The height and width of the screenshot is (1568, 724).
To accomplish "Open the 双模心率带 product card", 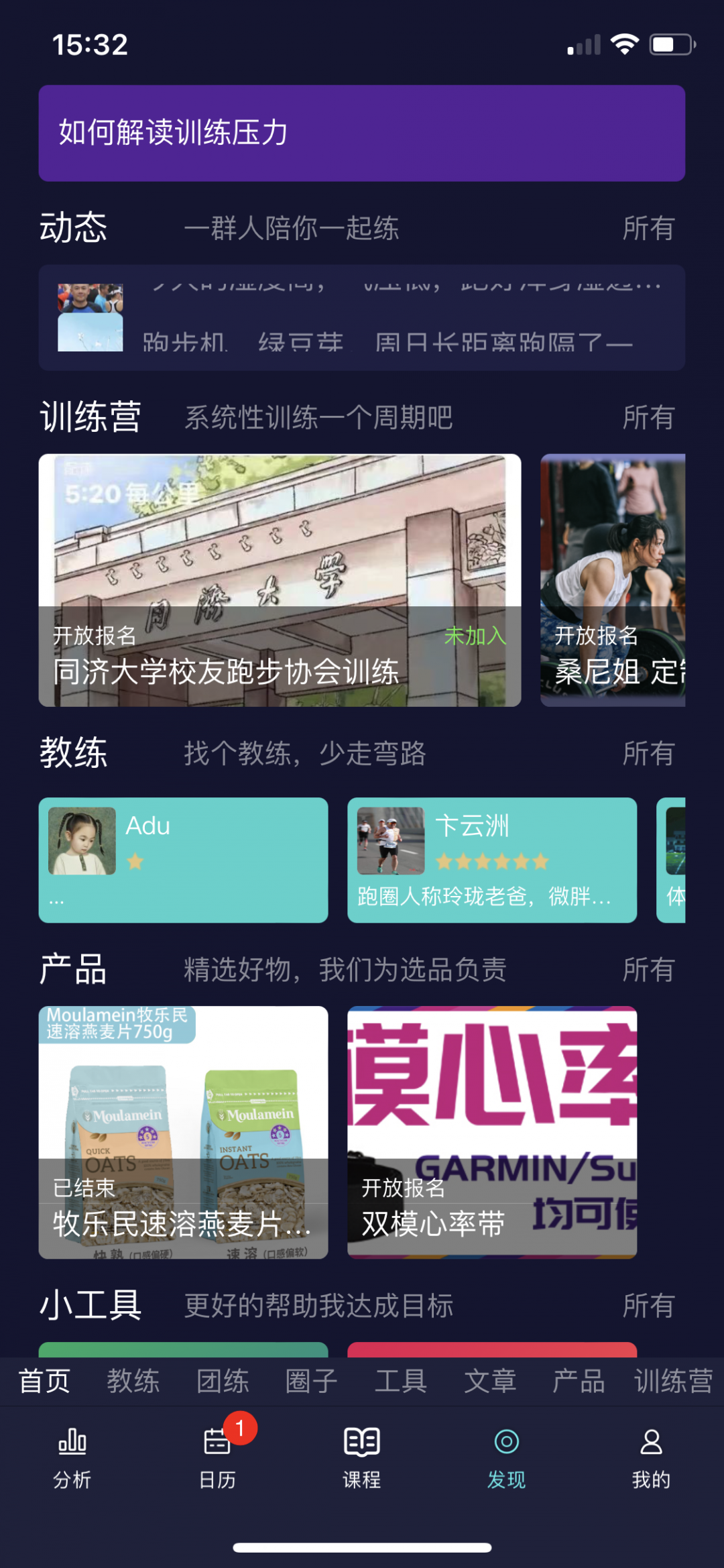I will (x=491, y=1132).
